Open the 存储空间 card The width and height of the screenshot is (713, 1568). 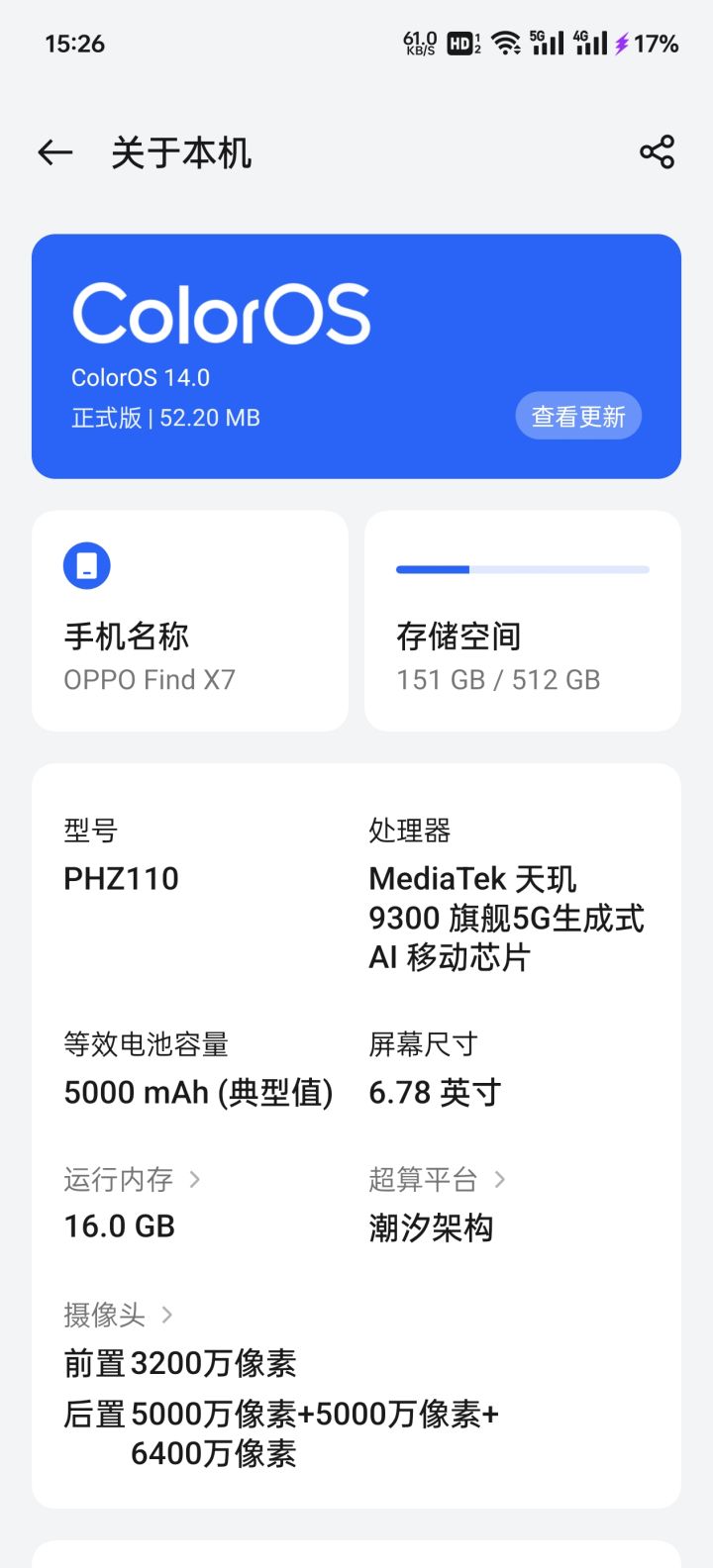(x=523, y=622)
